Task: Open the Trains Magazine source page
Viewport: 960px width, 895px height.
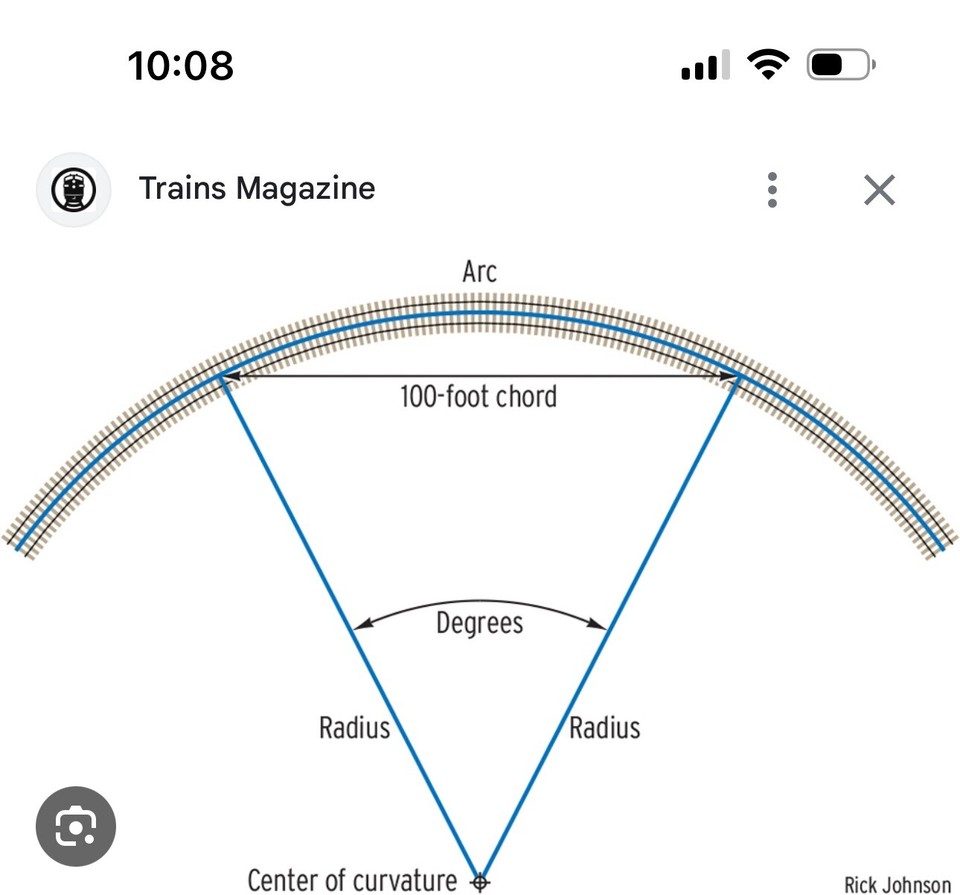Action: pyautogui.click(x=257, y=188)
